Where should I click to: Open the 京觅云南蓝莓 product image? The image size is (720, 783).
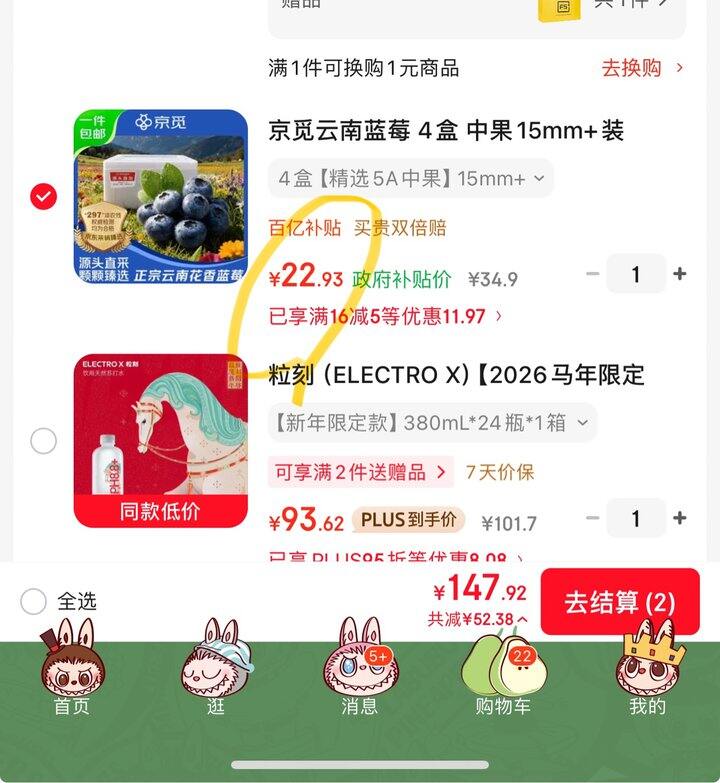click(161, 197)
